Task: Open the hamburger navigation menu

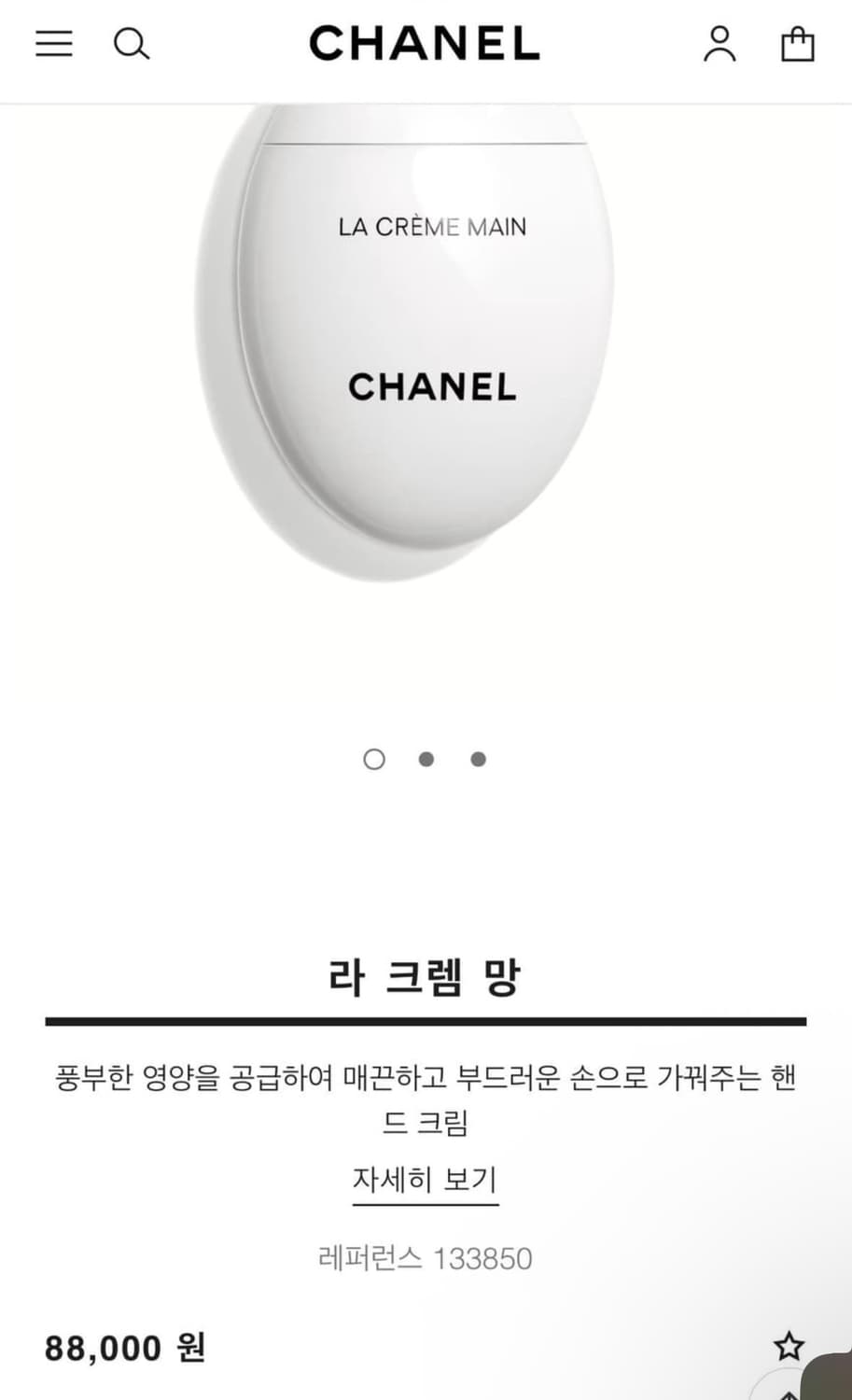Action: (53, 44)
